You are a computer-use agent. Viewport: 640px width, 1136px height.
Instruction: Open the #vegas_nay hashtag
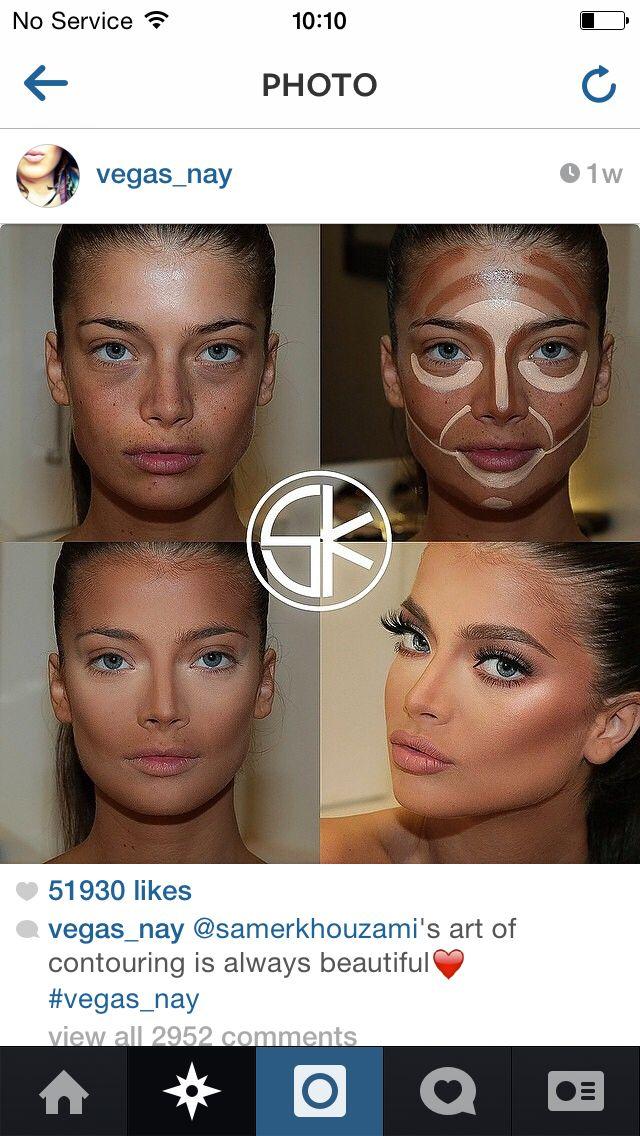point(123,1000)
